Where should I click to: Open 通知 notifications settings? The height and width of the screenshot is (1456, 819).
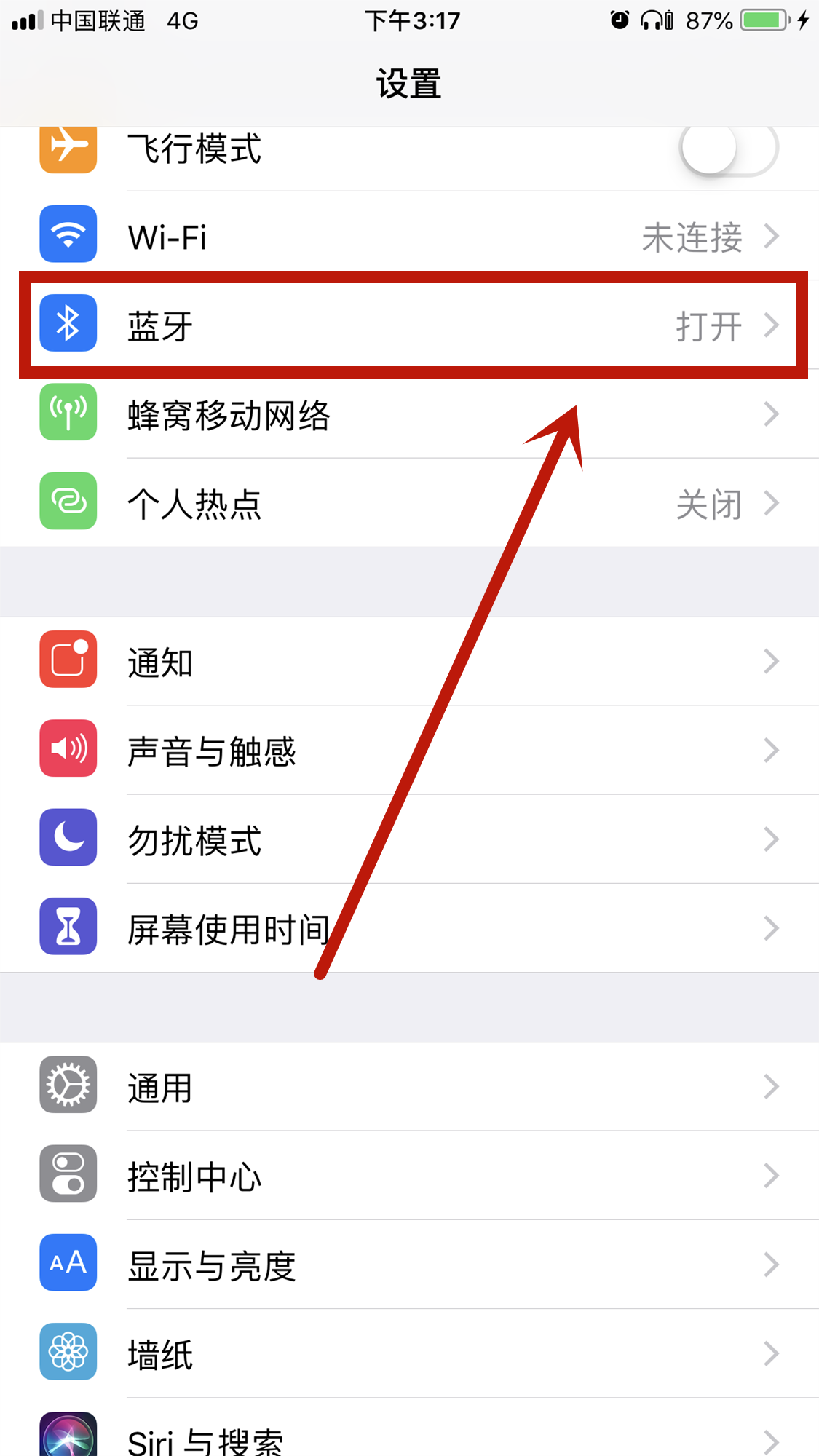click(x=409, y=662)
